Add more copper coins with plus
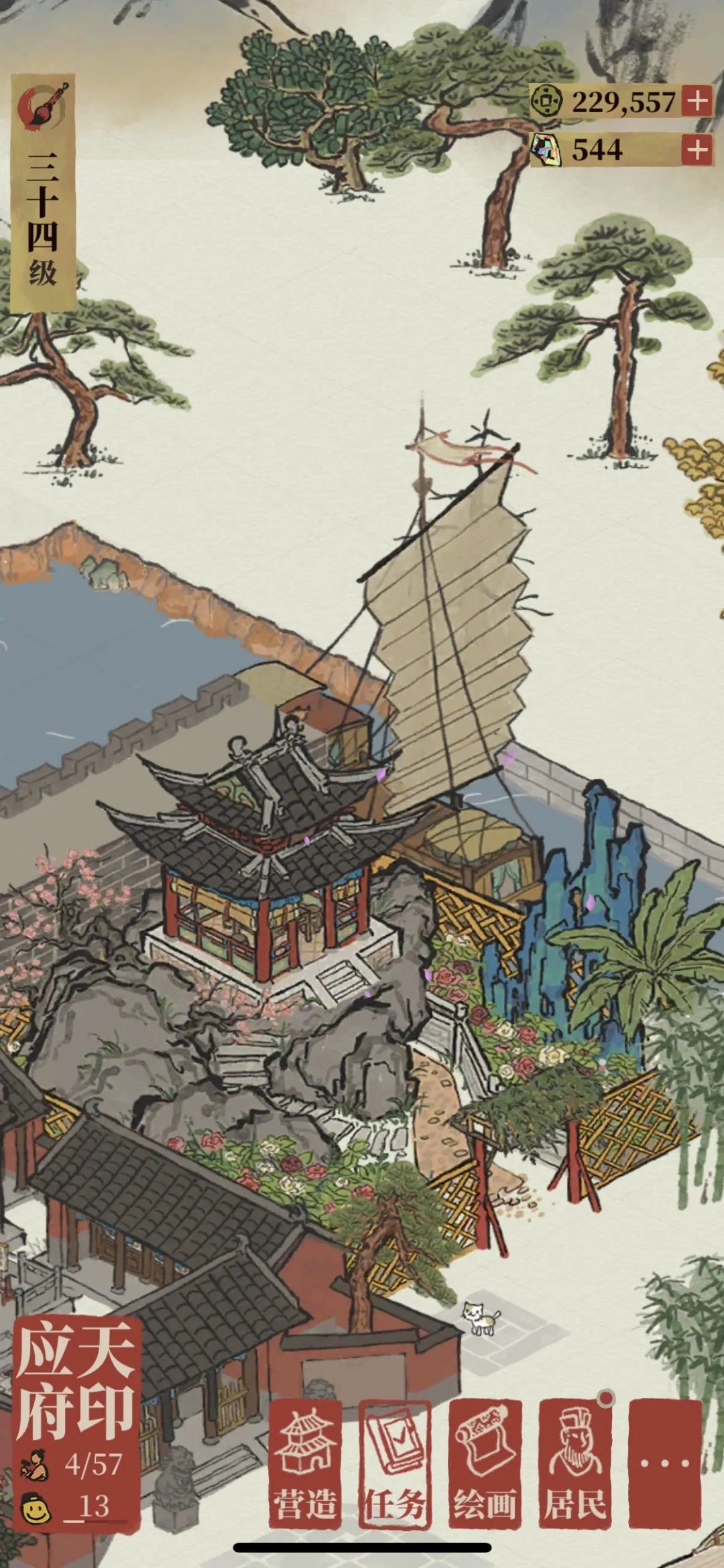724x1568 pixels. click(x=697, y=102)
